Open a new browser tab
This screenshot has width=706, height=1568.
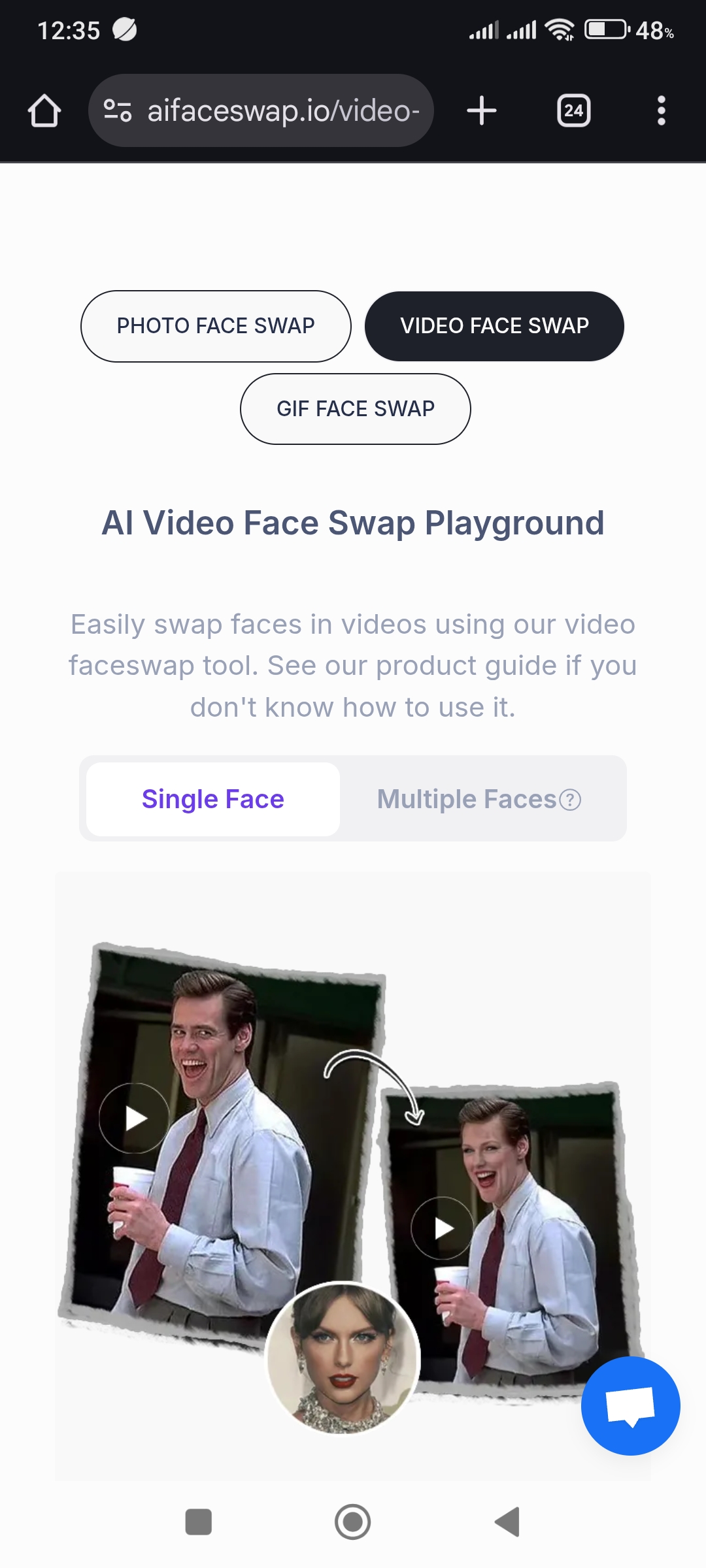pyautogui.click(x=482, y=110)
